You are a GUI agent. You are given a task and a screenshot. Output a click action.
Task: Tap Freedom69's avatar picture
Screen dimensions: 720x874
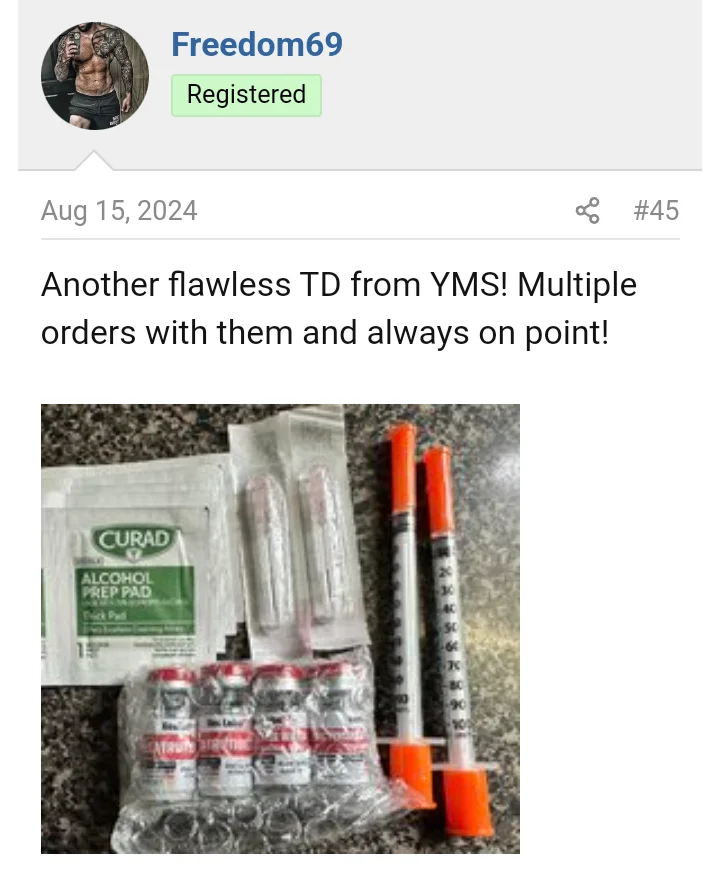click(95, 76)
